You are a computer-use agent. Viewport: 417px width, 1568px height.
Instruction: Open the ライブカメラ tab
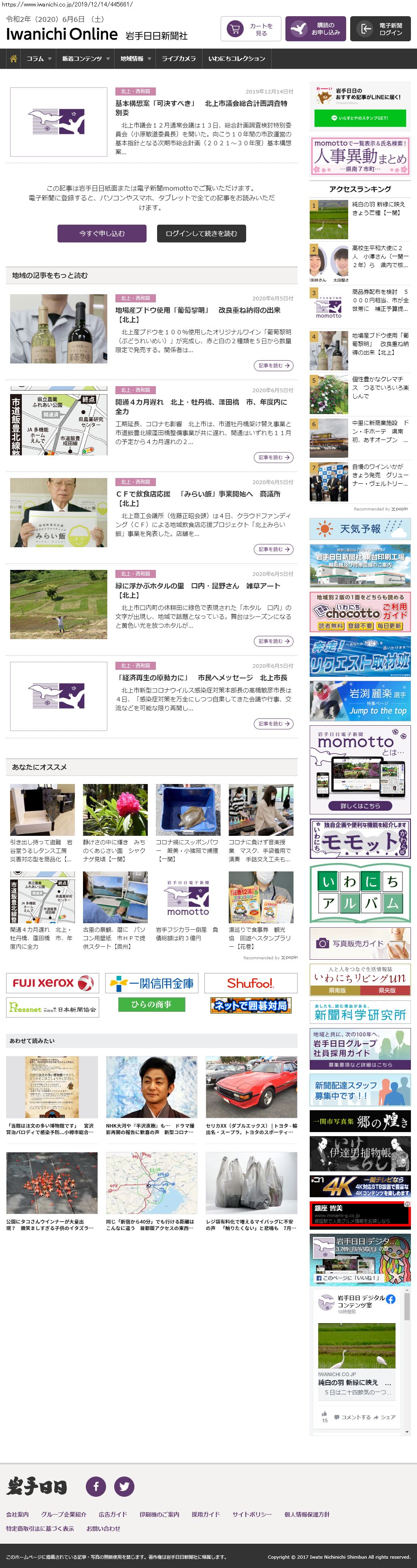179,59
